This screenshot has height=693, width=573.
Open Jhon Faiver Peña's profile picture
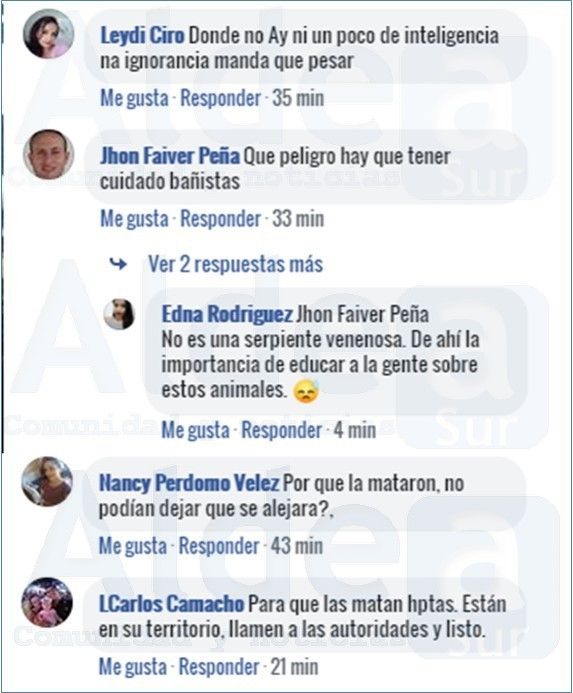pyautogui.click(x=49, y=154)
